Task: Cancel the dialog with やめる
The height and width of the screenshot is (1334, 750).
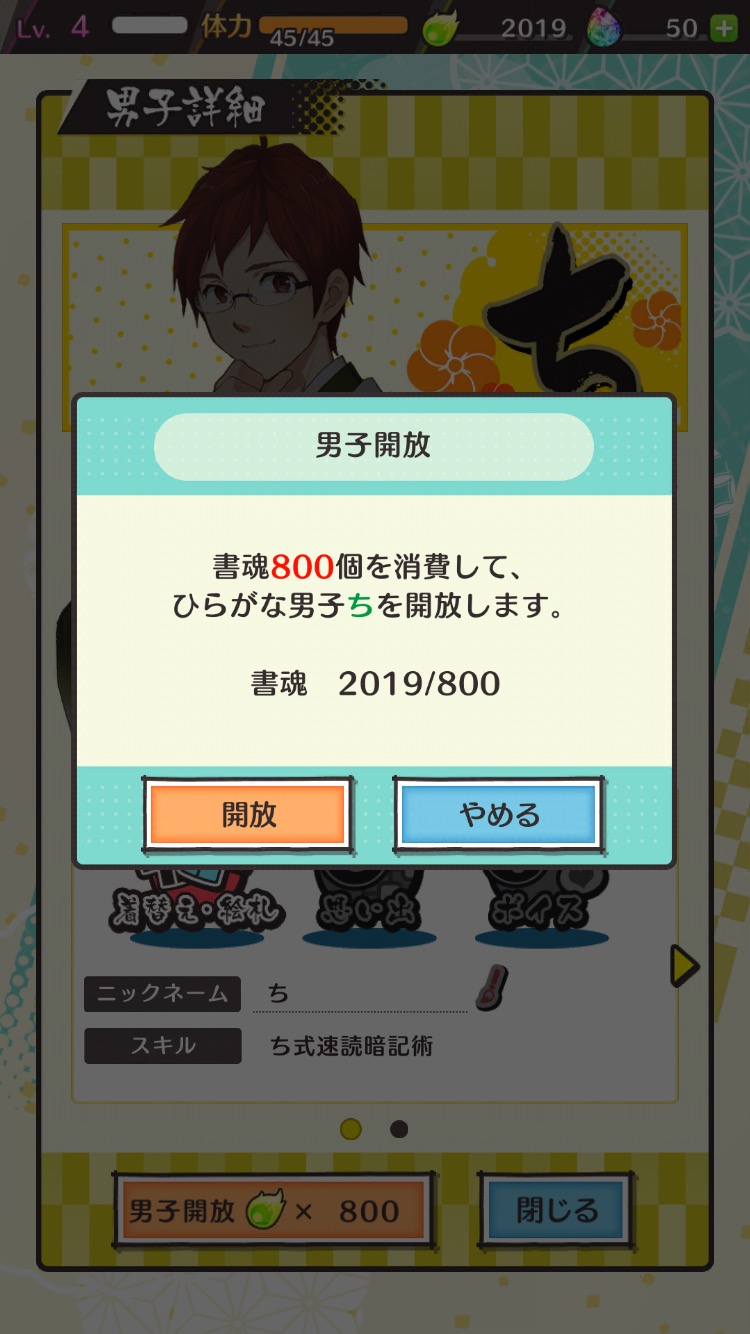Action: click(x=498, y=815)
